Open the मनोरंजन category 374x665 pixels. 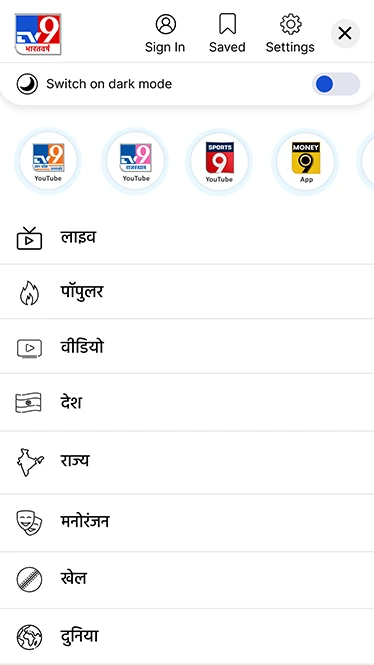(x=187, y=523)
